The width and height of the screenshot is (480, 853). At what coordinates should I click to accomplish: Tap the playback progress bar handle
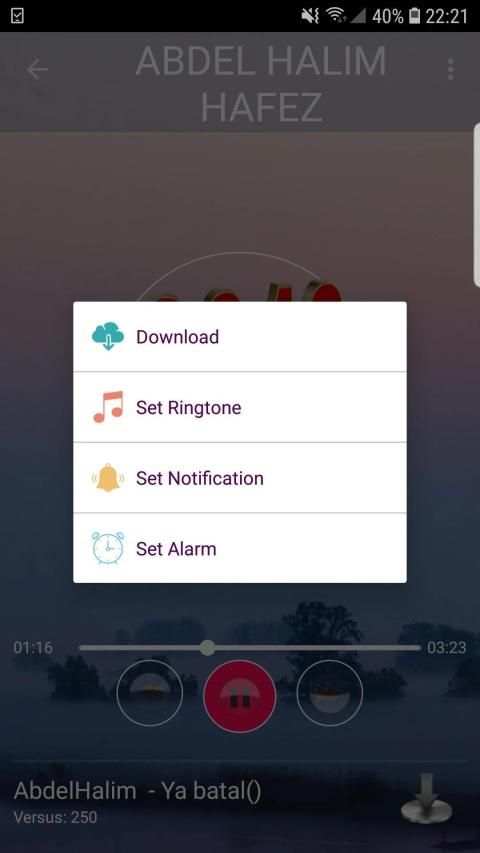[207, 647]
